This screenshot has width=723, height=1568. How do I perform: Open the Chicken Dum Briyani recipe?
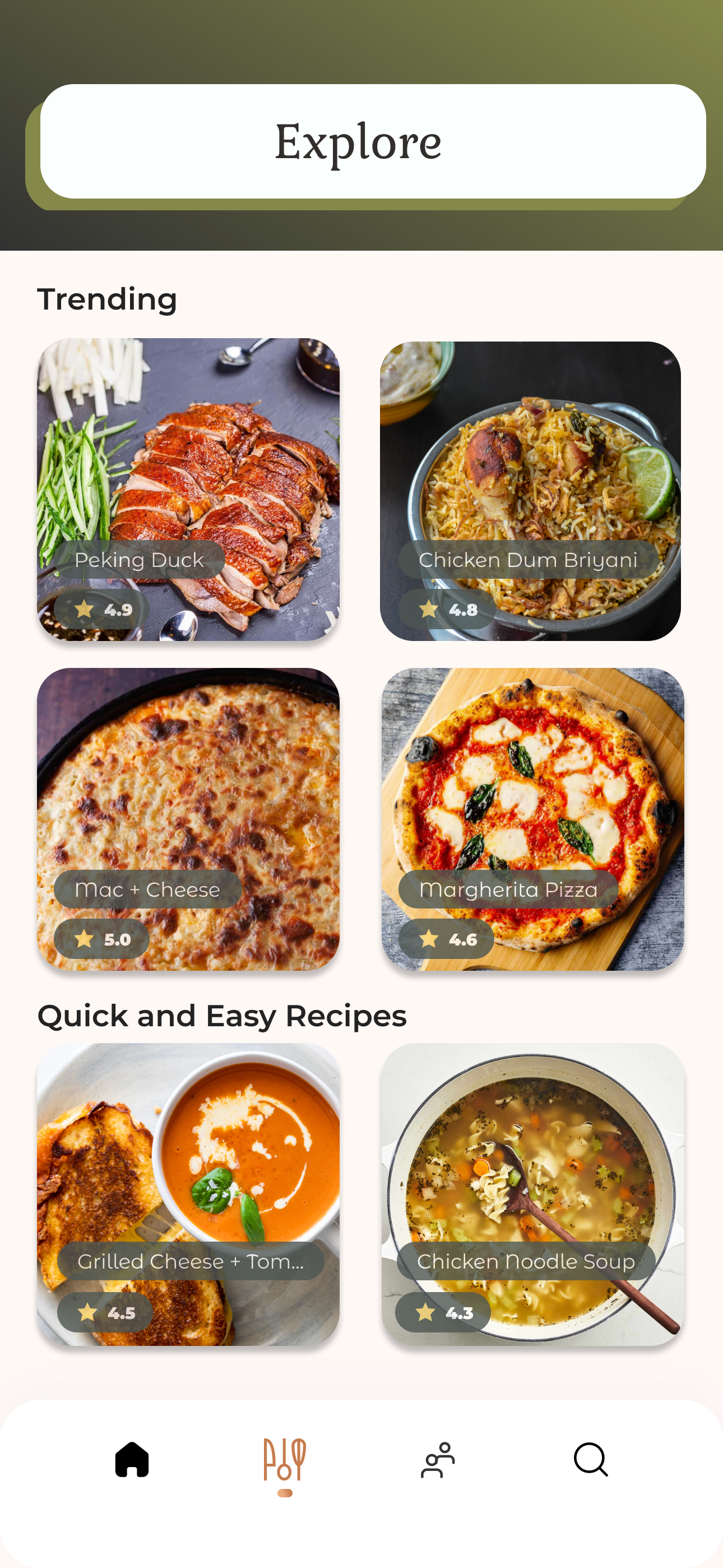[530, 491]
